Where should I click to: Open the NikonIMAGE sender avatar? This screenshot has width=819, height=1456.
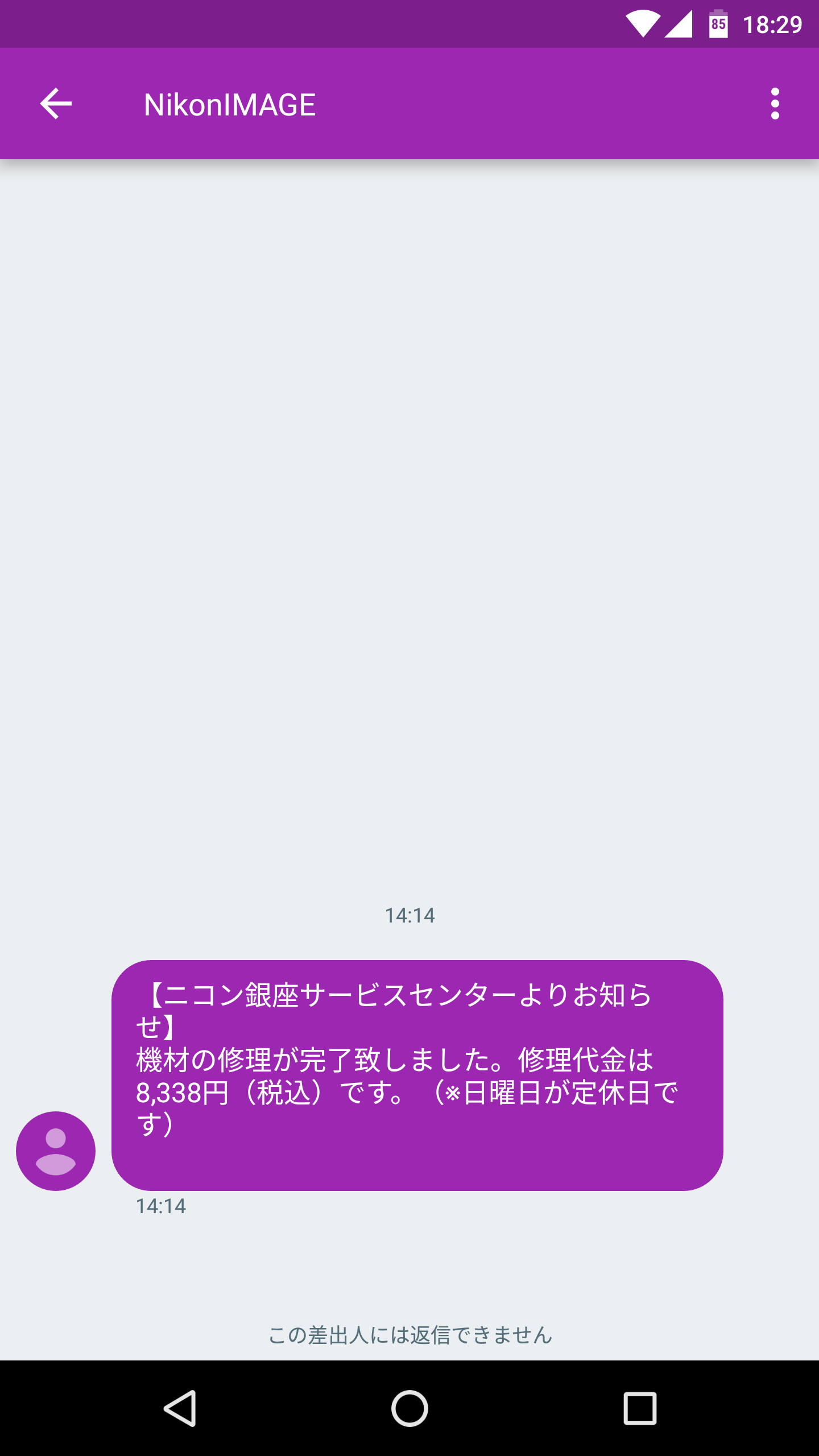56,1151
